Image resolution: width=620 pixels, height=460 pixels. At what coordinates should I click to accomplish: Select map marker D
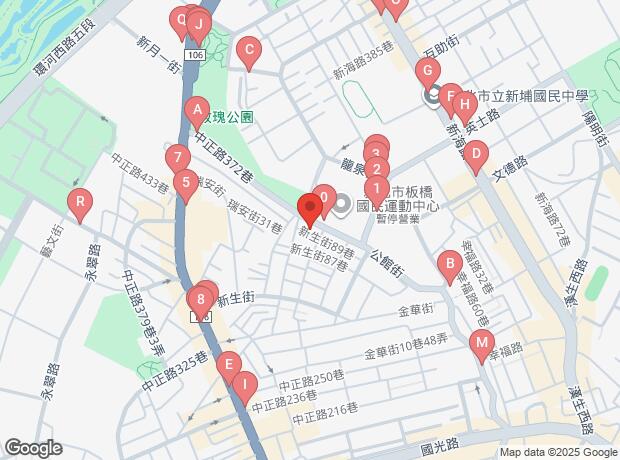click(476, 156)
